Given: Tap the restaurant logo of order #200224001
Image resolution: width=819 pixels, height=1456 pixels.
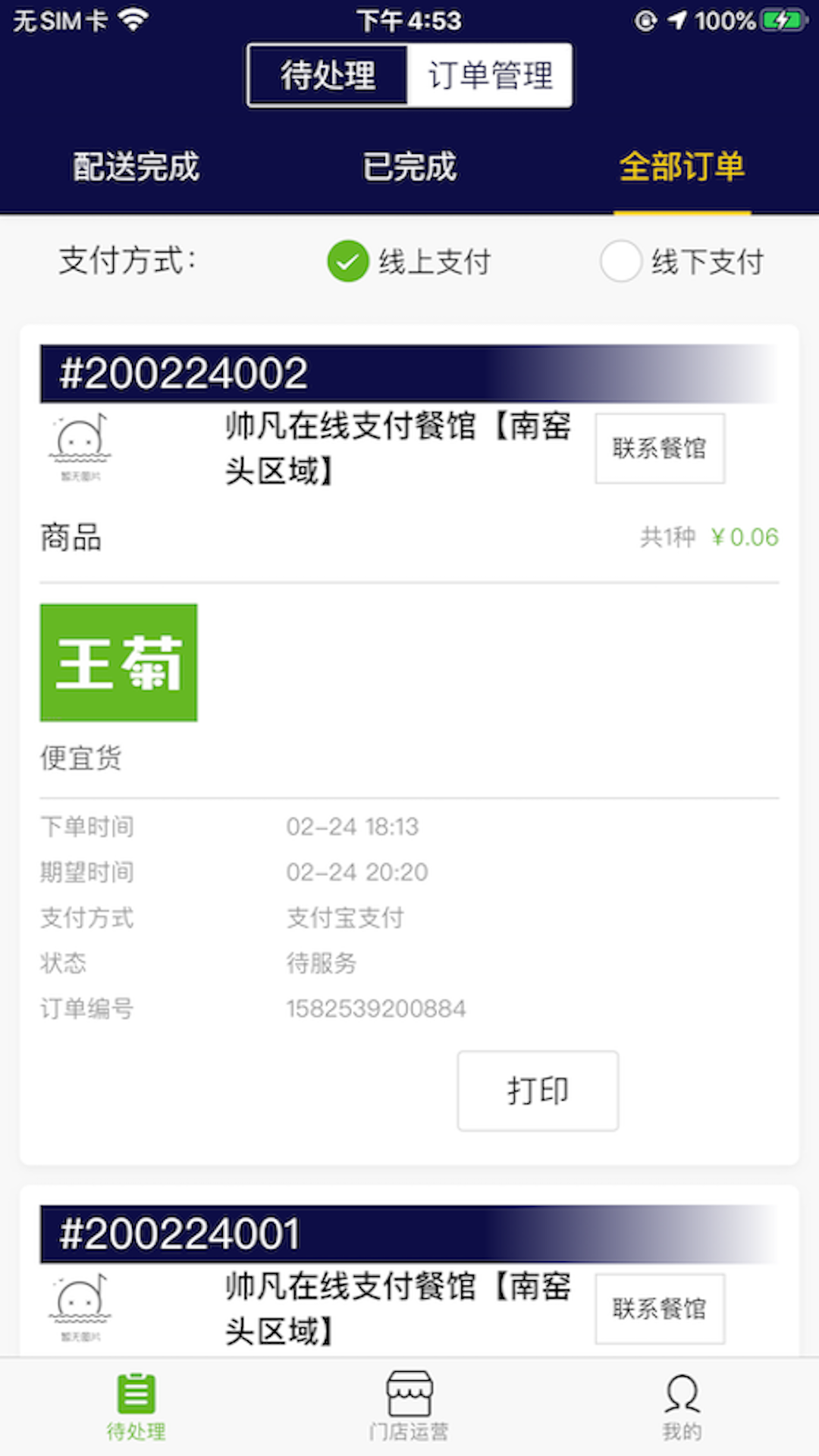Looking at the screenshot, I should click(x=80, y=1306).
